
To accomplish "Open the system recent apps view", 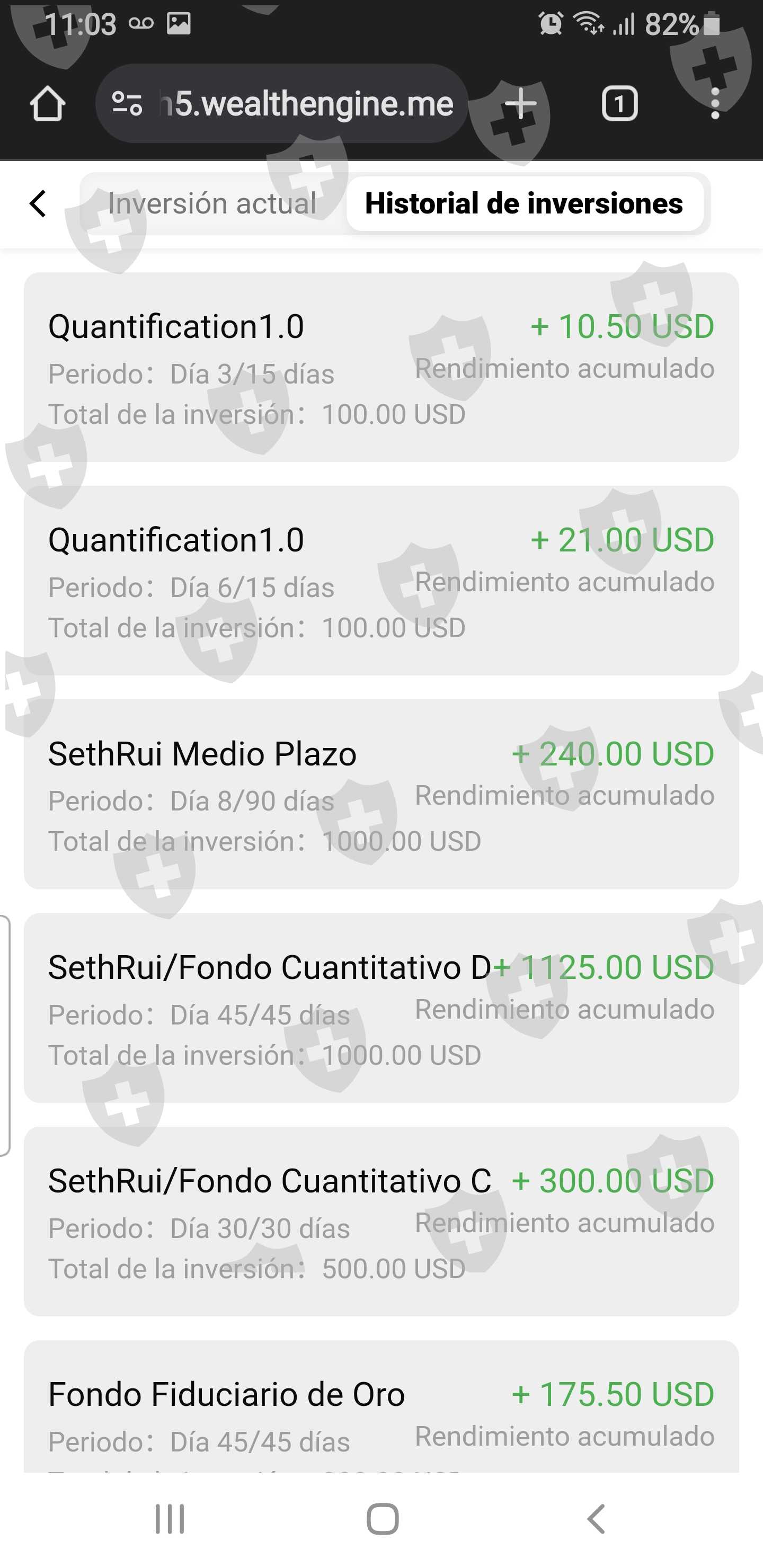I will pos(170,1519).
